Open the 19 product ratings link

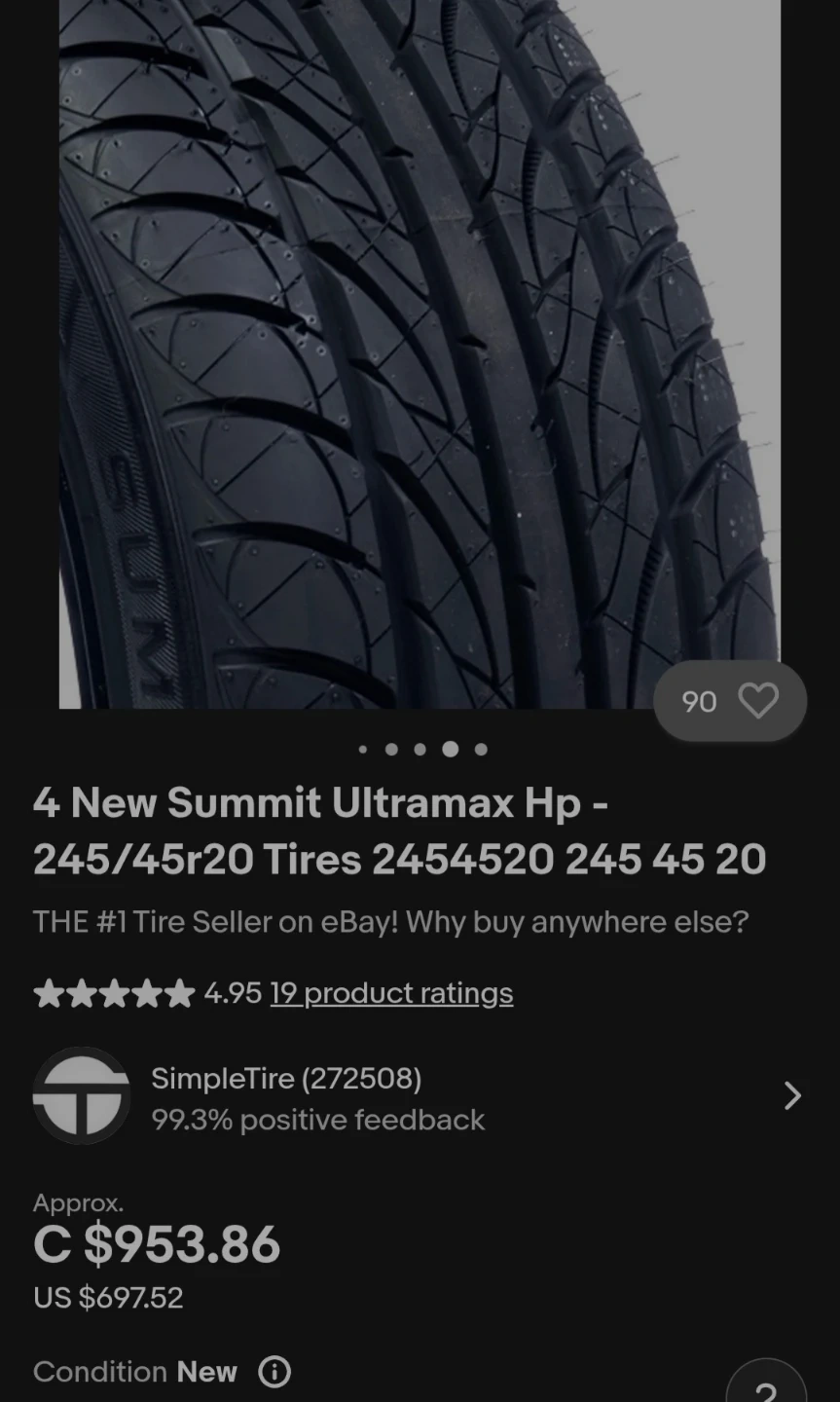pos(391,993)
